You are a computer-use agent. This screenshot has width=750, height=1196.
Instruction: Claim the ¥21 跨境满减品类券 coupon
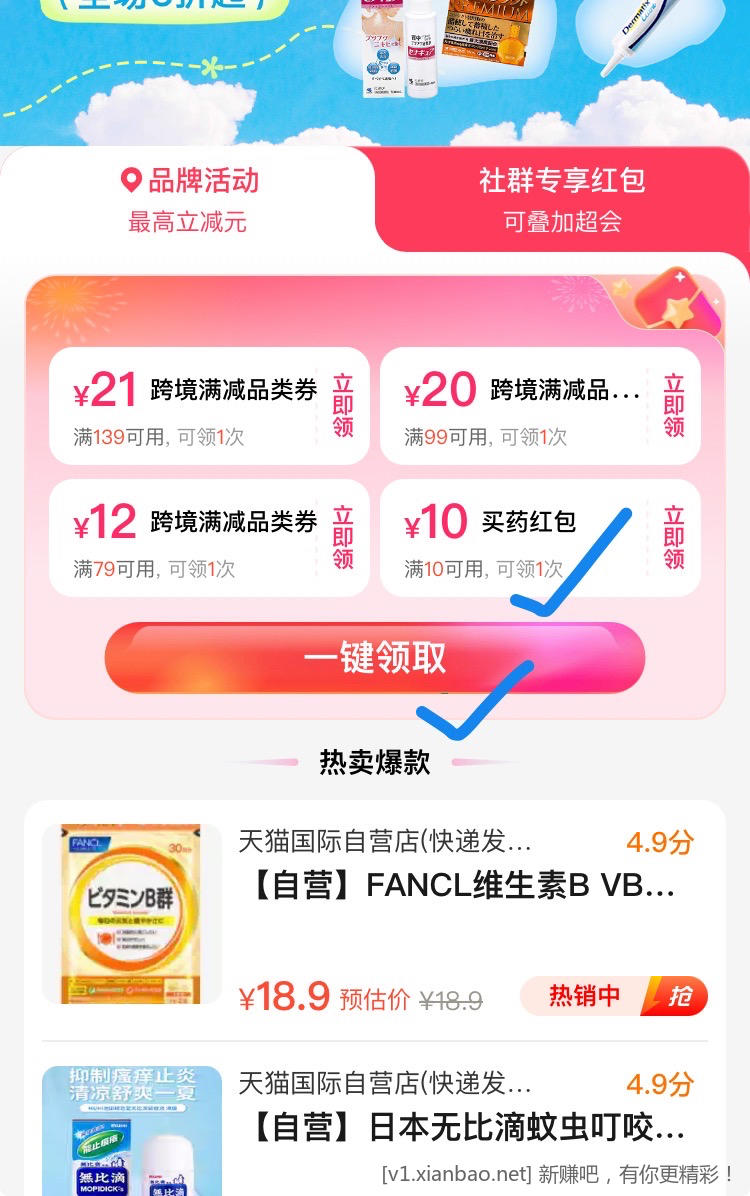pos(343,406)
